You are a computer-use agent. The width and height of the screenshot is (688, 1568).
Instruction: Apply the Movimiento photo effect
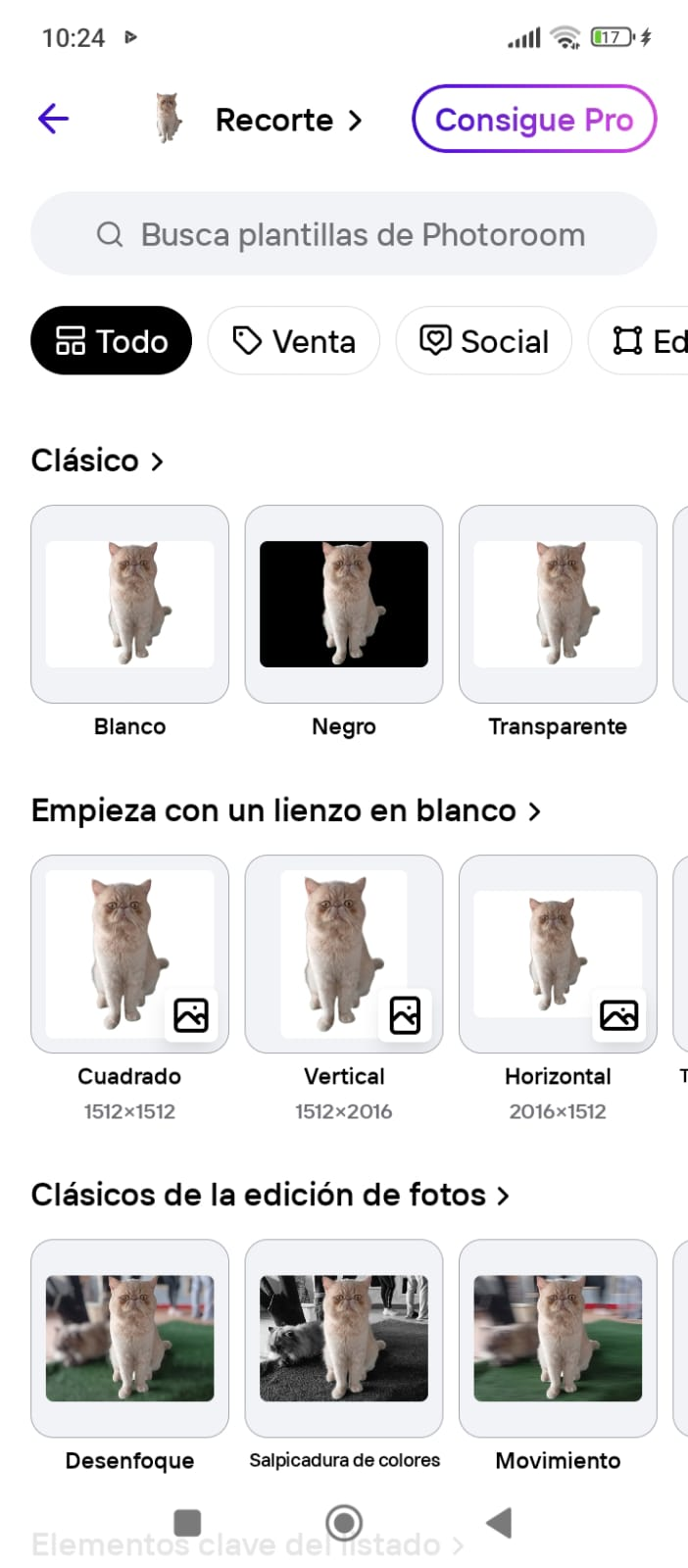click(x=557, y=1339)
